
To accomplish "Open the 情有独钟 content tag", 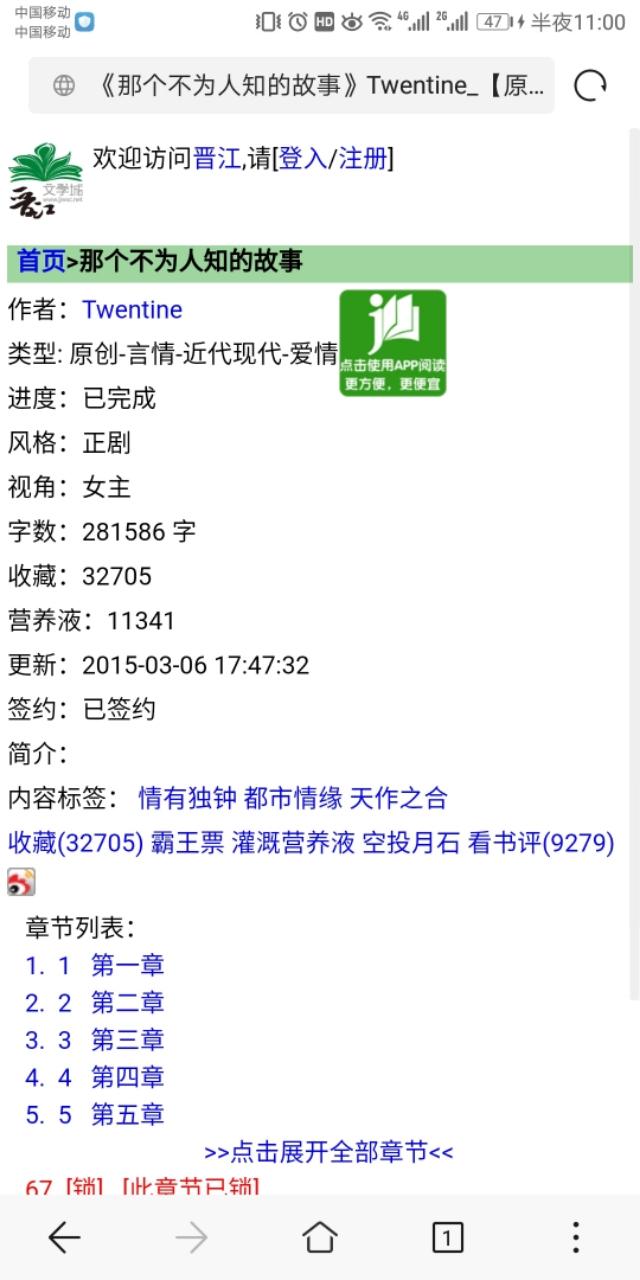I will pos(187,798).
